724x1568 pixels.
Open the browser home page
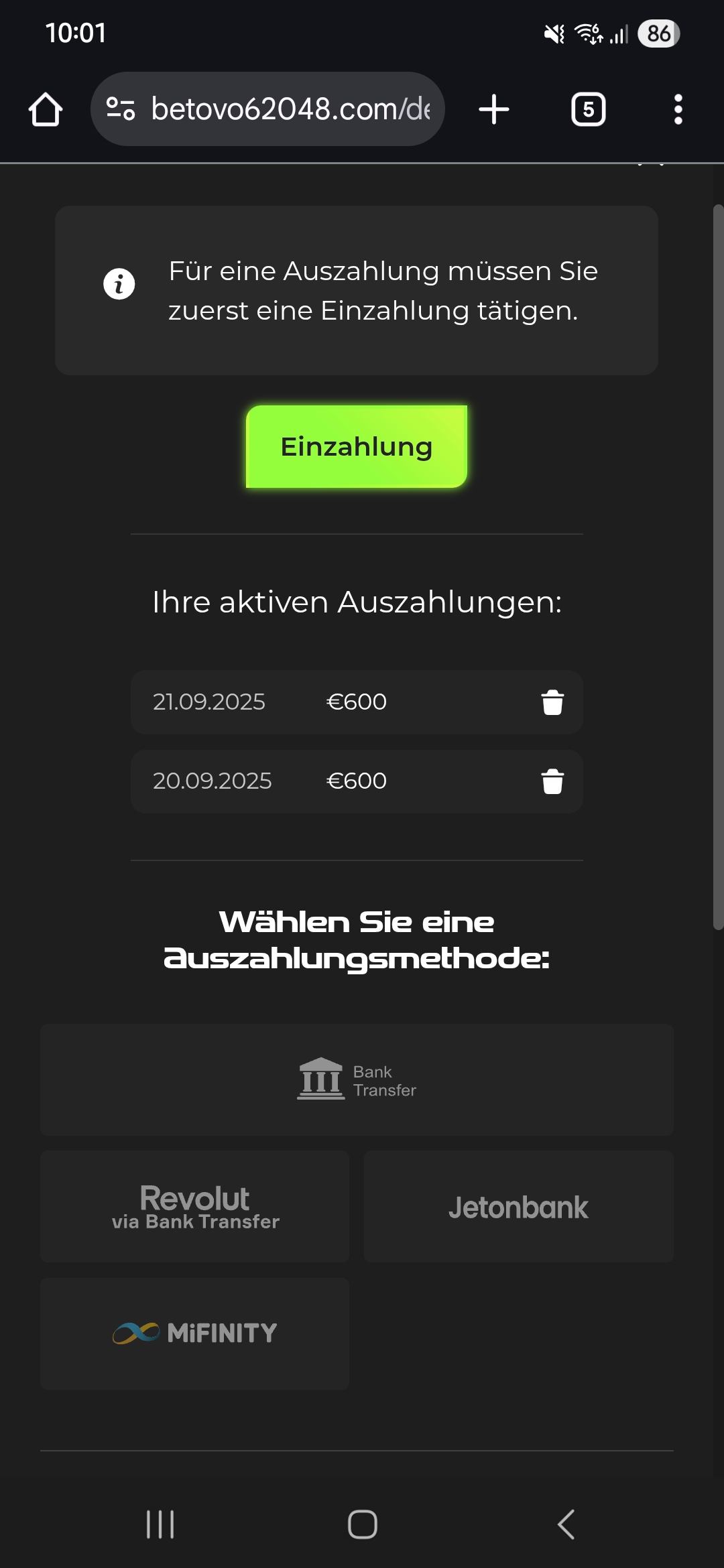click(x=46, y=109)
